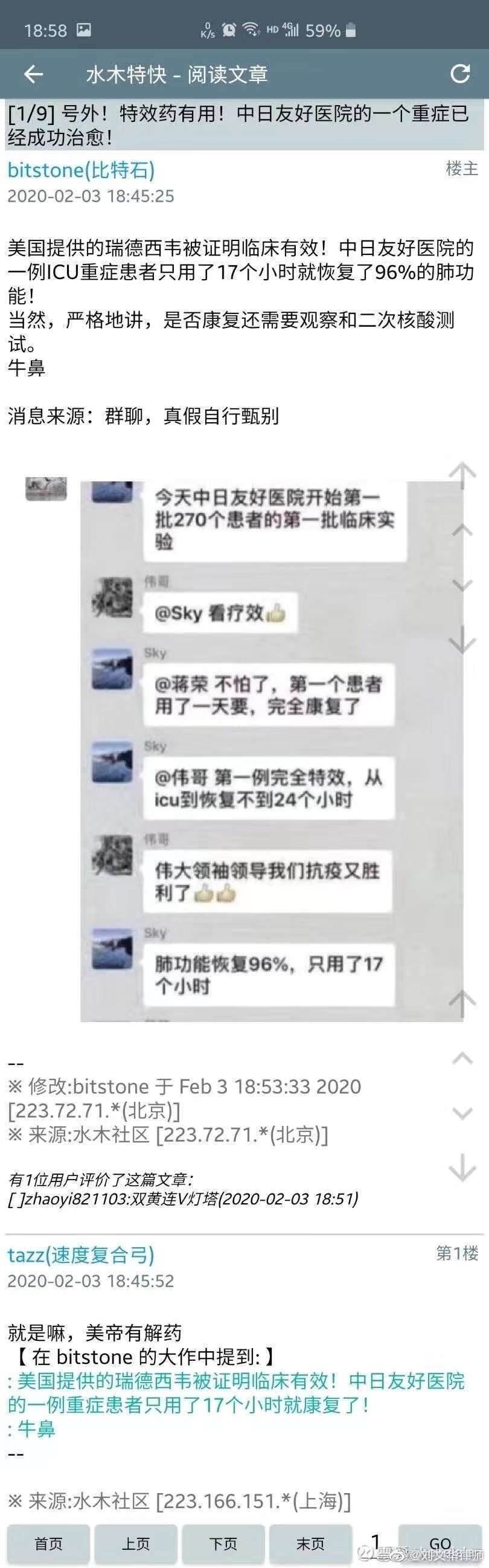The image size is (489, 1568).
Task: Open bitstone(比特石) user profile
Action: 81,170
